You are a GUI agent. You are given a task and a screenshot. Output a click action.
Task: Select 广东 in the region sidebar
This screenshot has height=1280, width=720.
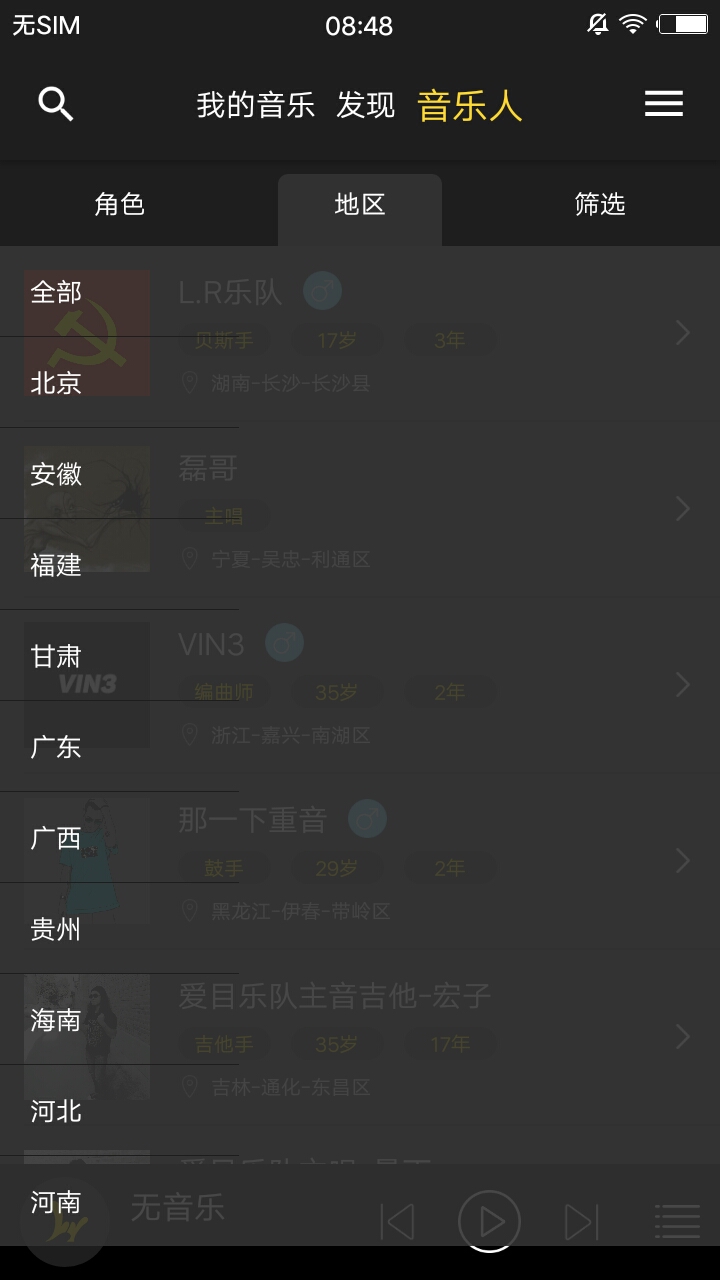coord(56,747)
